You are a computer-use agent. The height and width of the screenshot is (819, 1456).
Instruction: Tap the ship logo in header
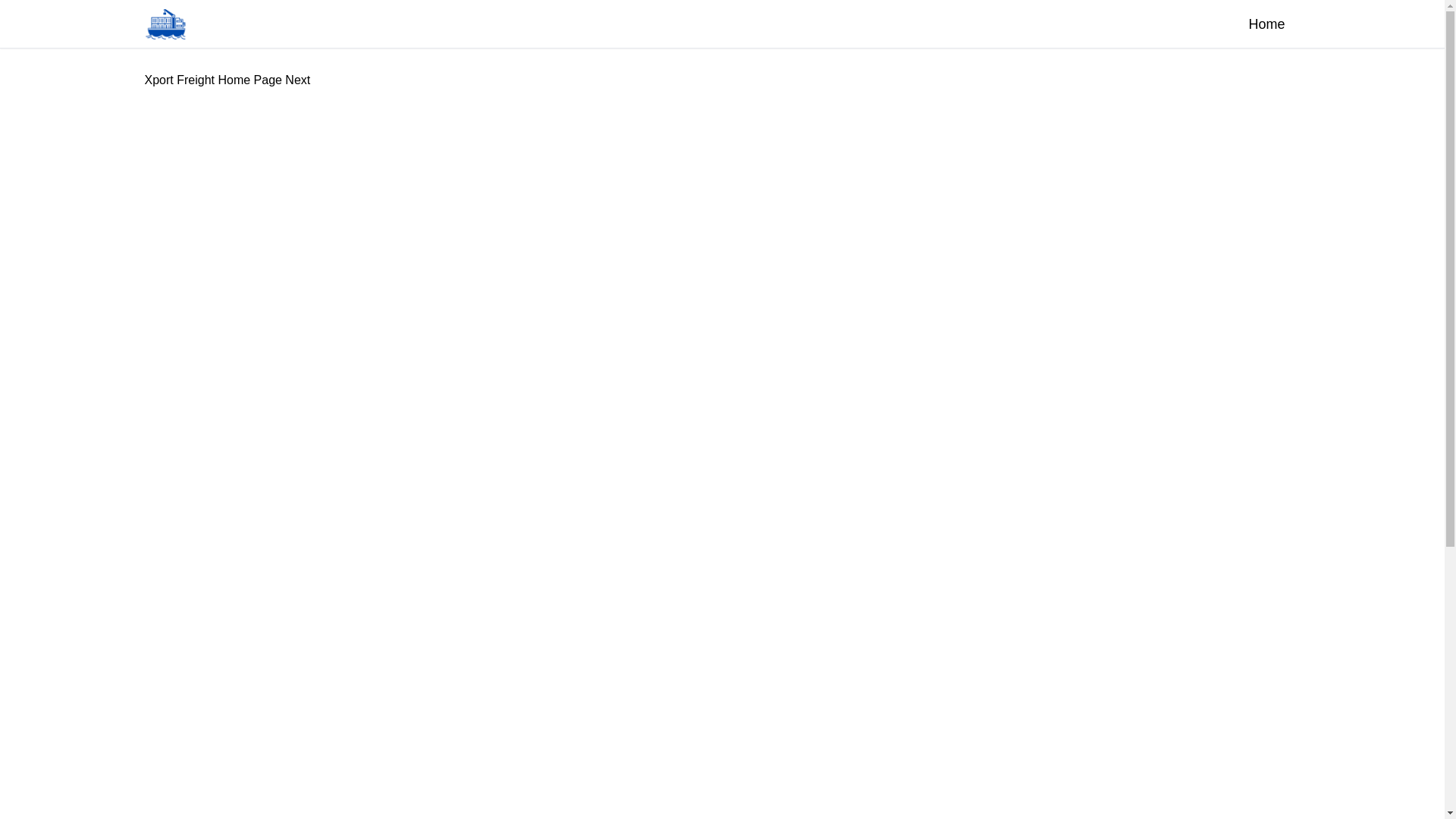165,24
